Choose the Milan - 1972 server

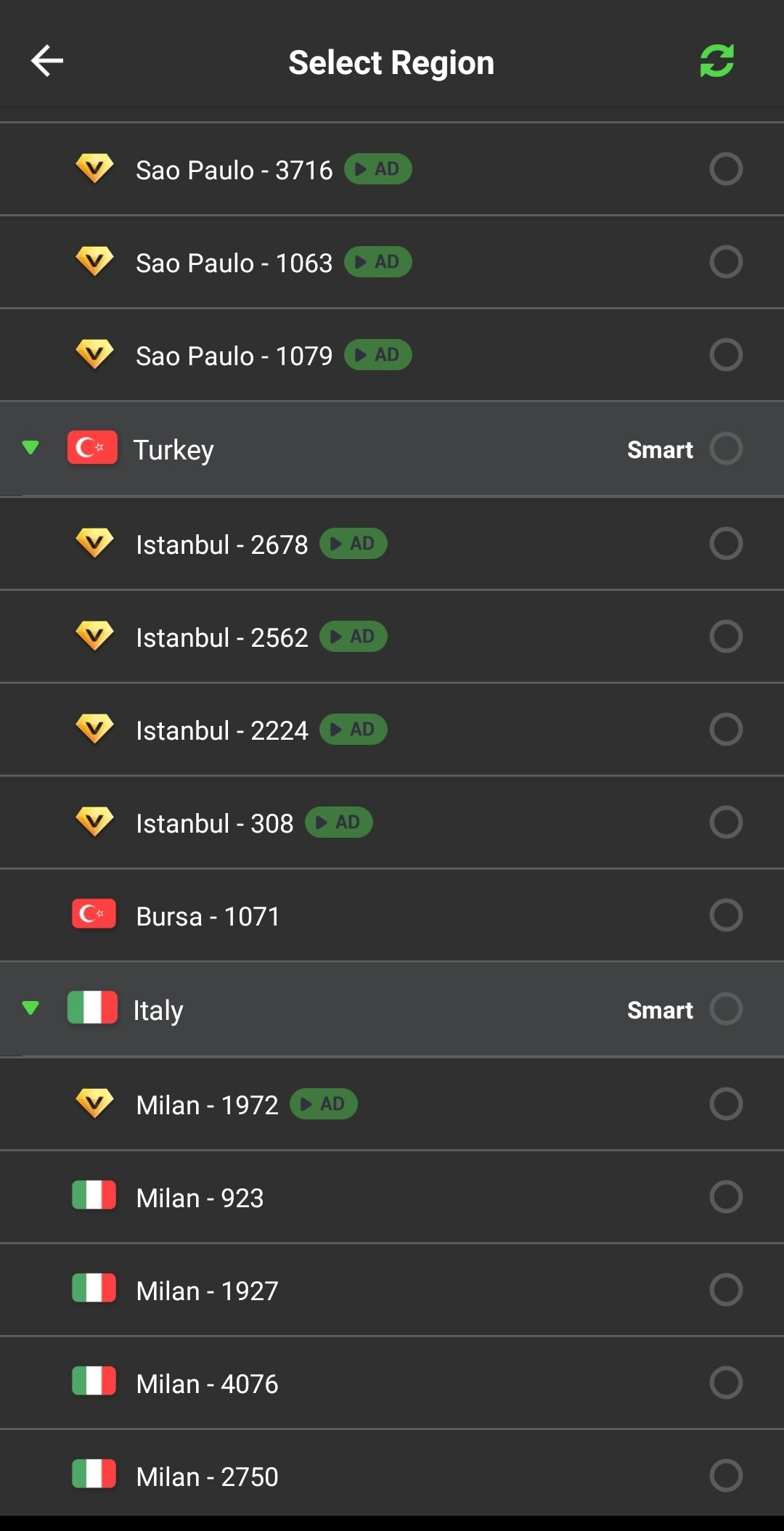pos(392,1104)
